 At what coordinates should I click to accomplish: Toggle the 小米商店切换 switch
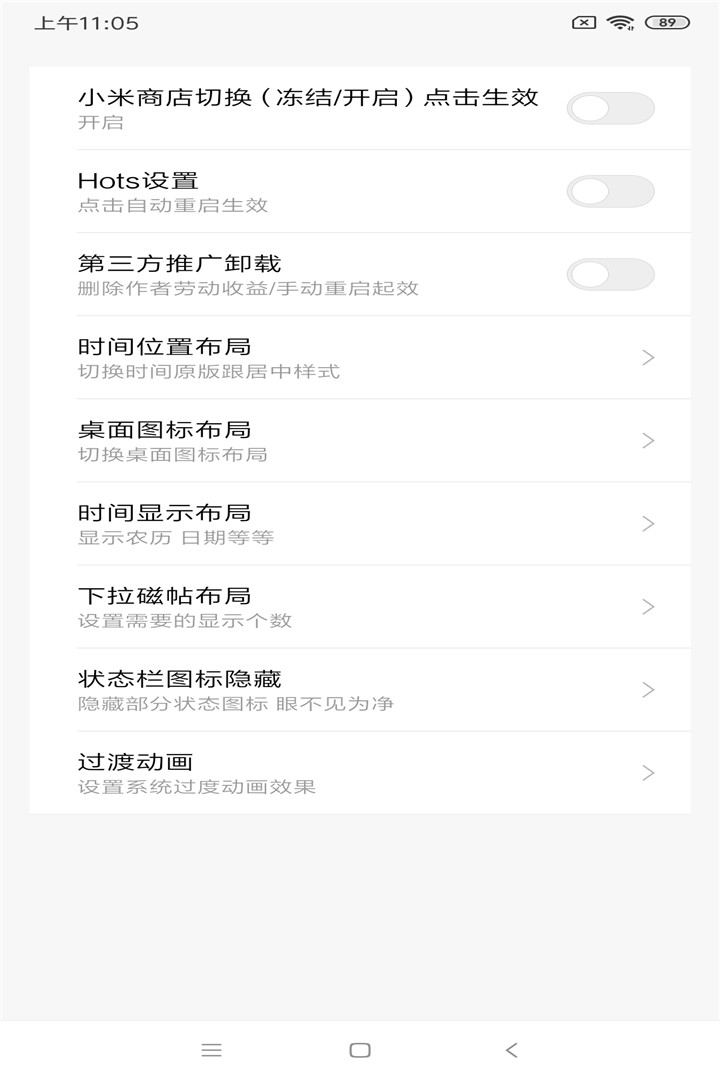(610, 108)
